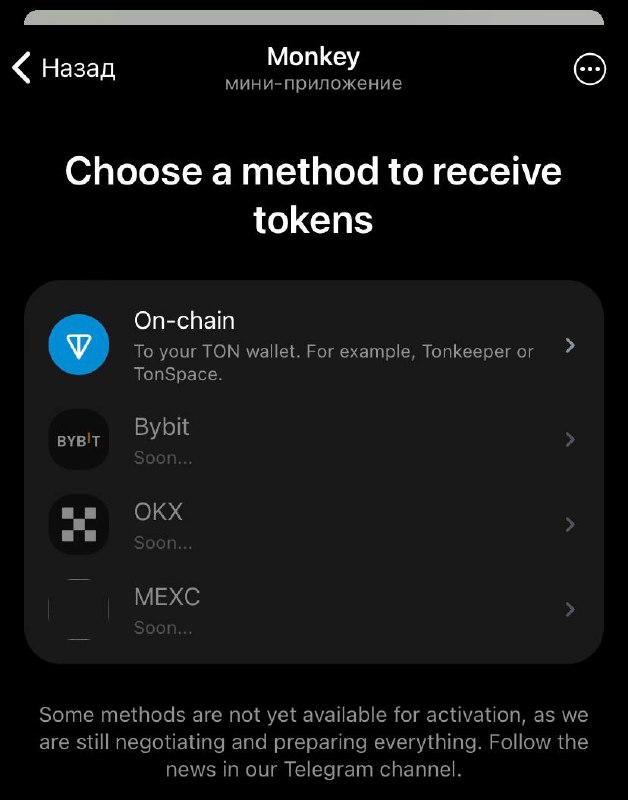
Task: Open the three-dot options menu
Action: pos(590,69)
